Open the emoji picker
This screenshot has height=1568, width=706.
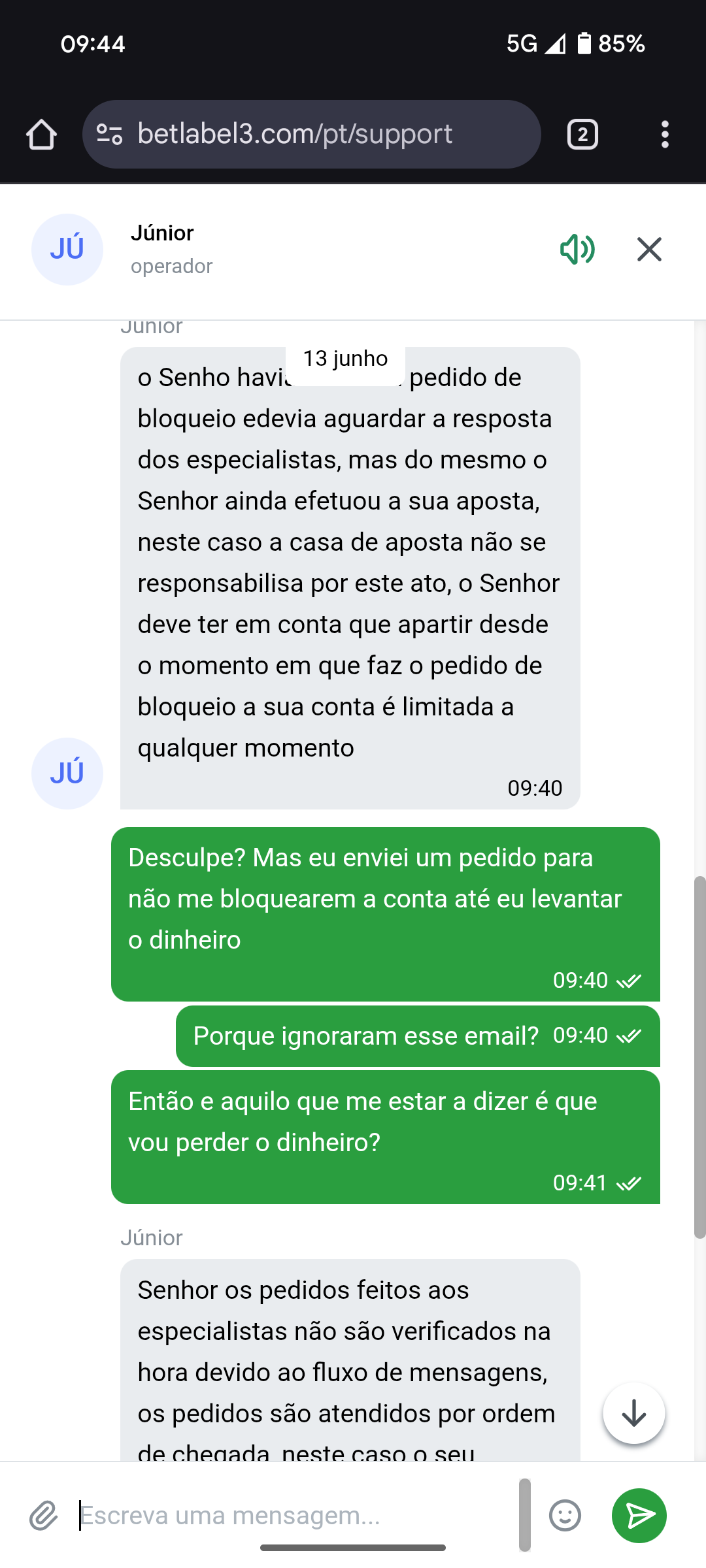tap(565, 1516)
